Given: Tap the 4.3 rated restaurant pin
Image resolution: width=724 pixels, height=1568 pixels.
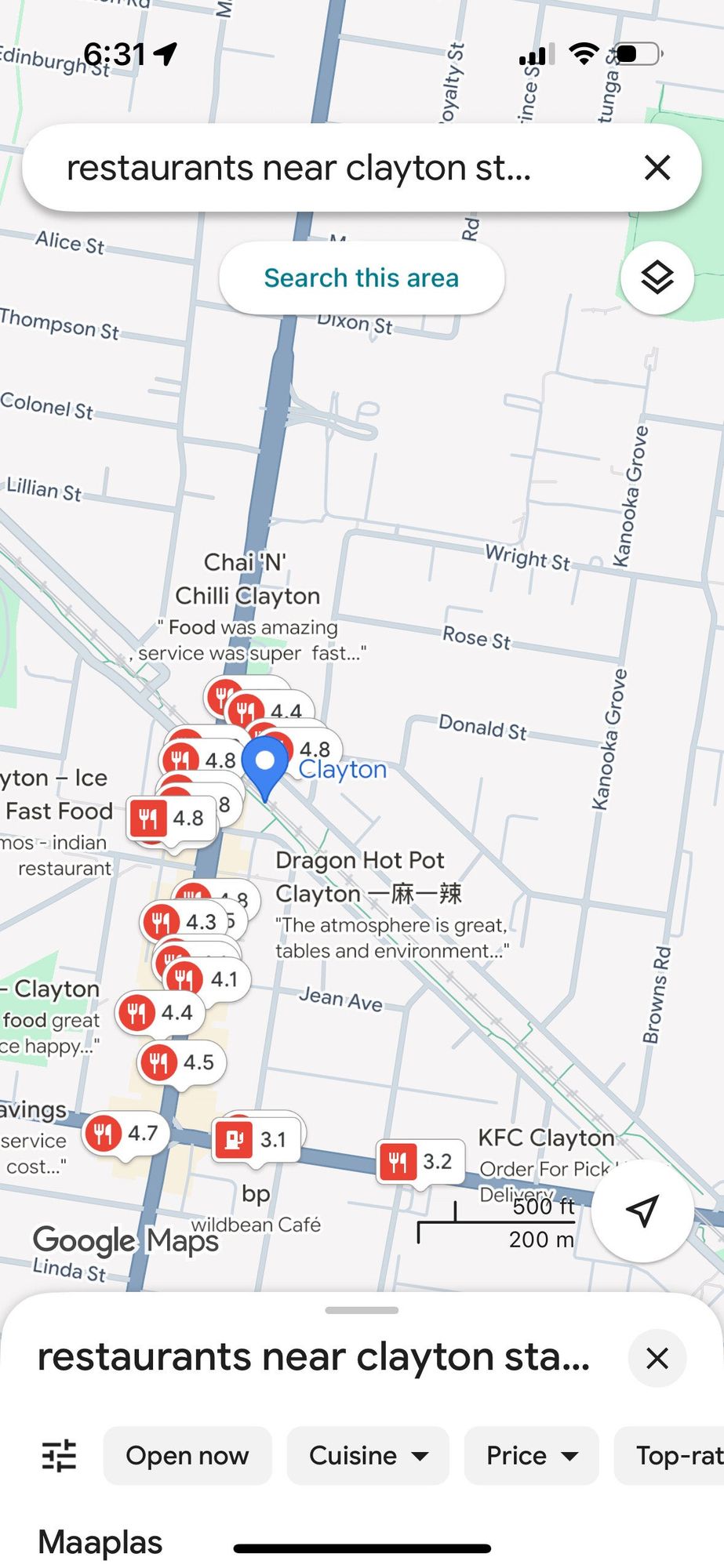Looking at the screenshot, I should point(182,922).
